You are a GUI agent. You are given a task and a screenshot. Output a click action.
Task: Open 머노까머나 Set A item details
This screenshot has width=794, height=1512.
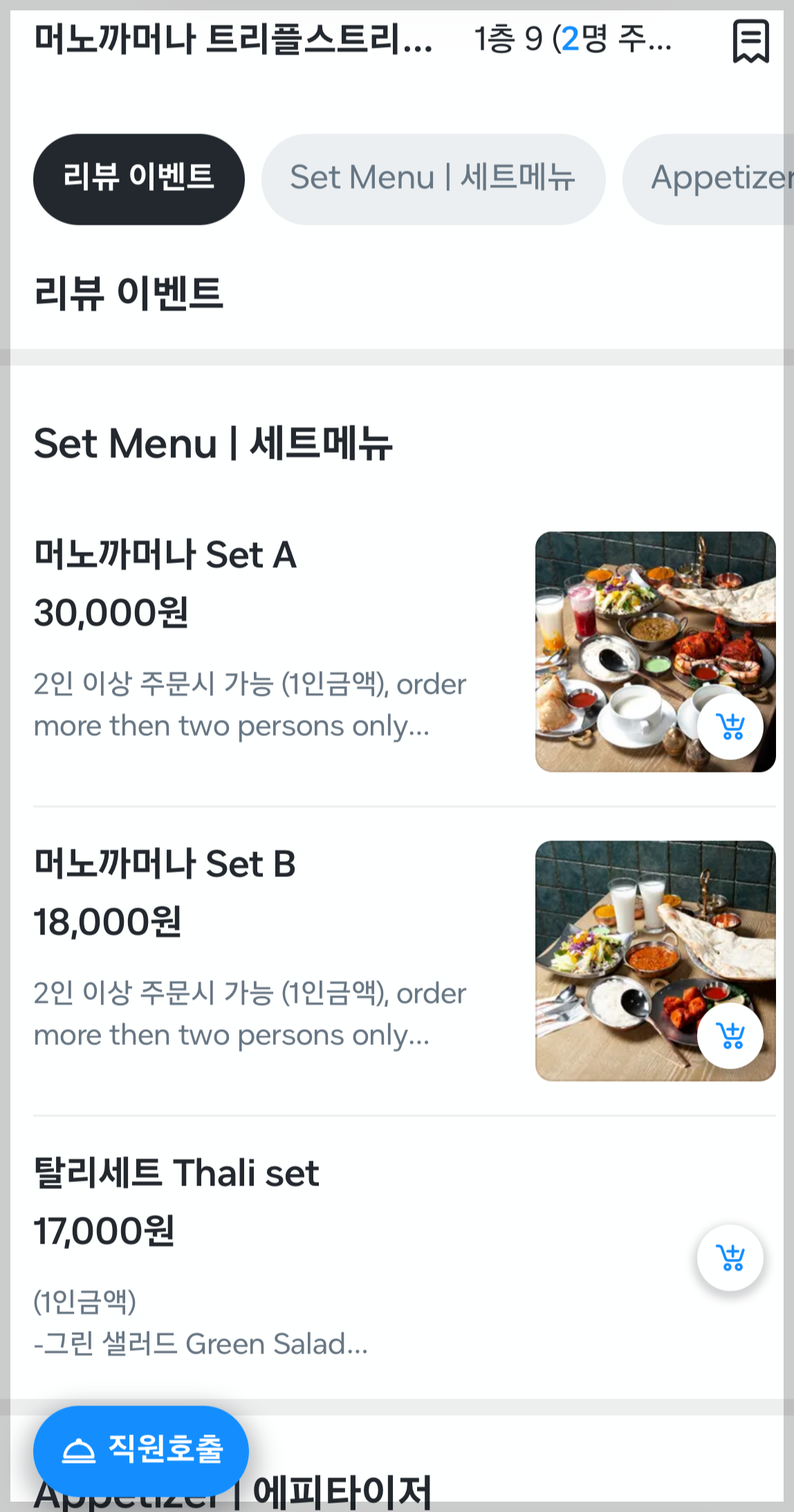click(166, 553)
